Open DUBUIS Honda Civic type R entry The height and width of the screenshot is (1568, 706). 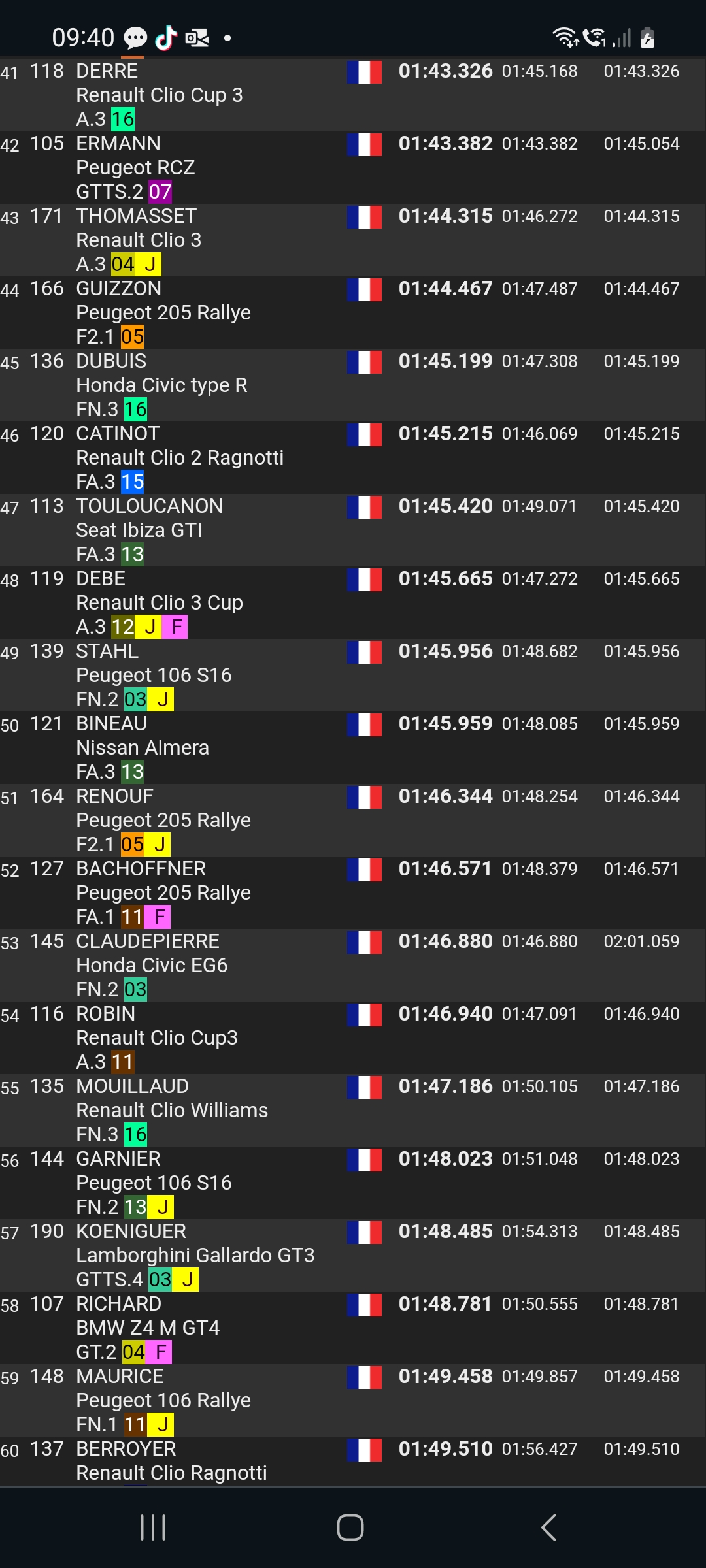(353, 385)
